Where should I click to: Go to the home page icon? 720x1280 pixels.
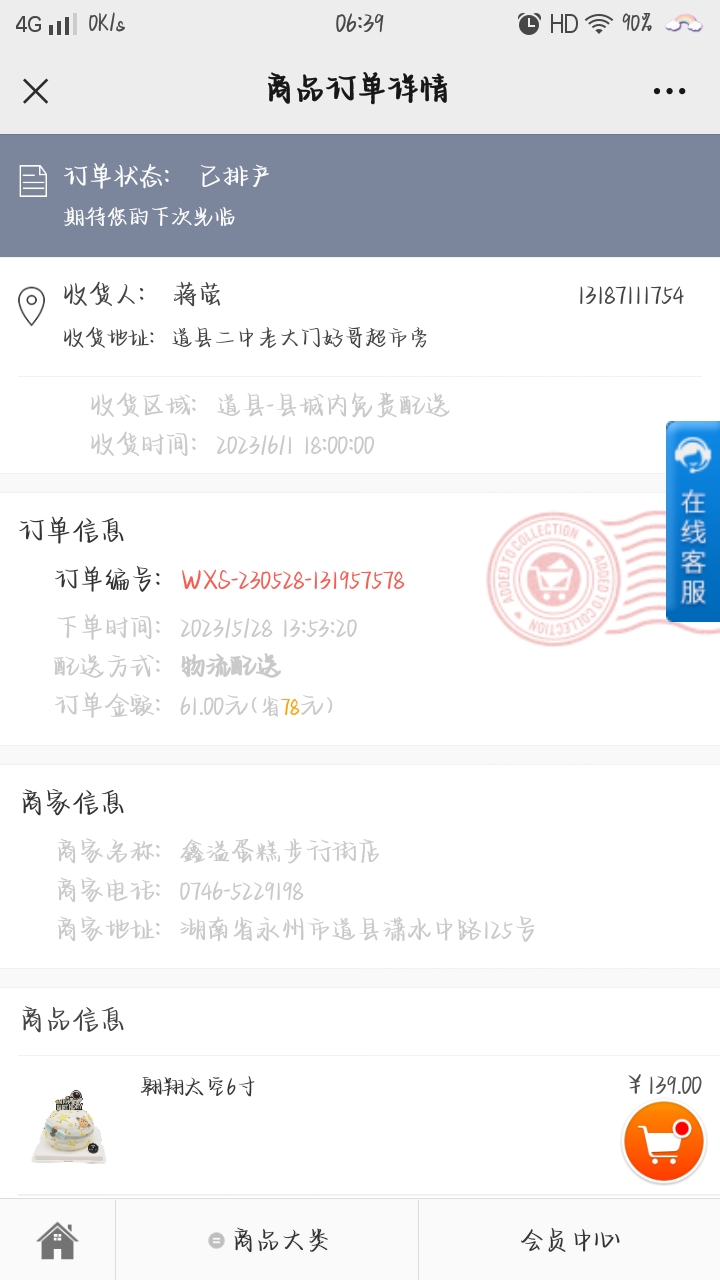58,1240
